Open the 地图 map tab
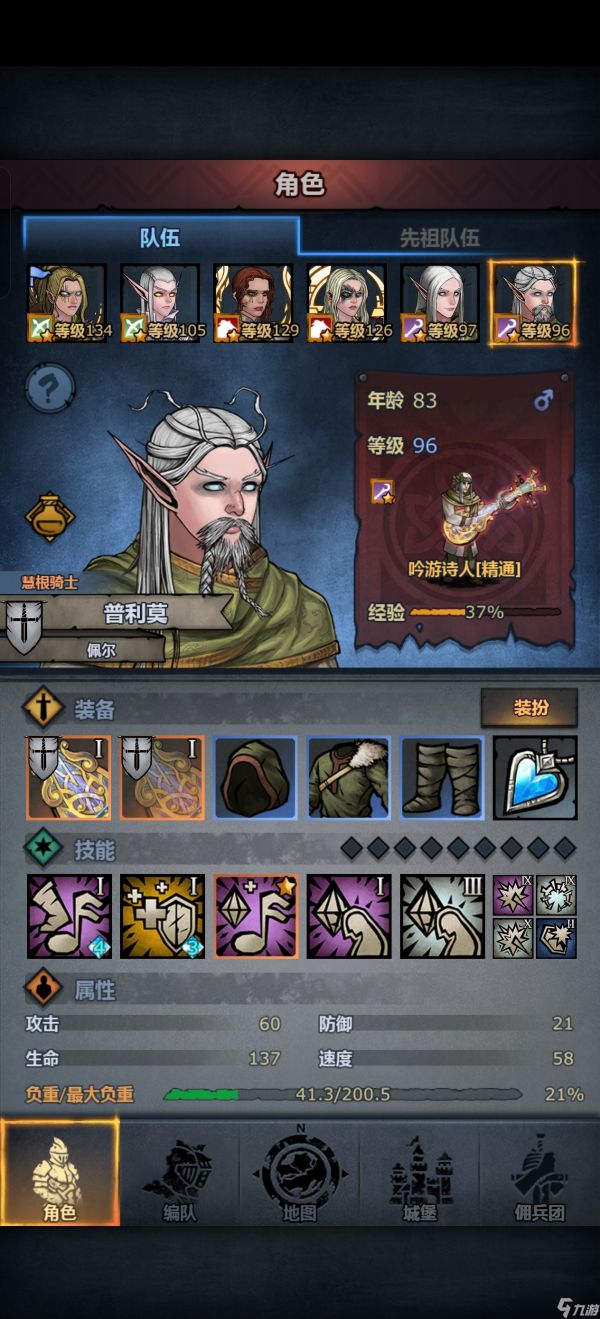 [x=300, y=1176]
